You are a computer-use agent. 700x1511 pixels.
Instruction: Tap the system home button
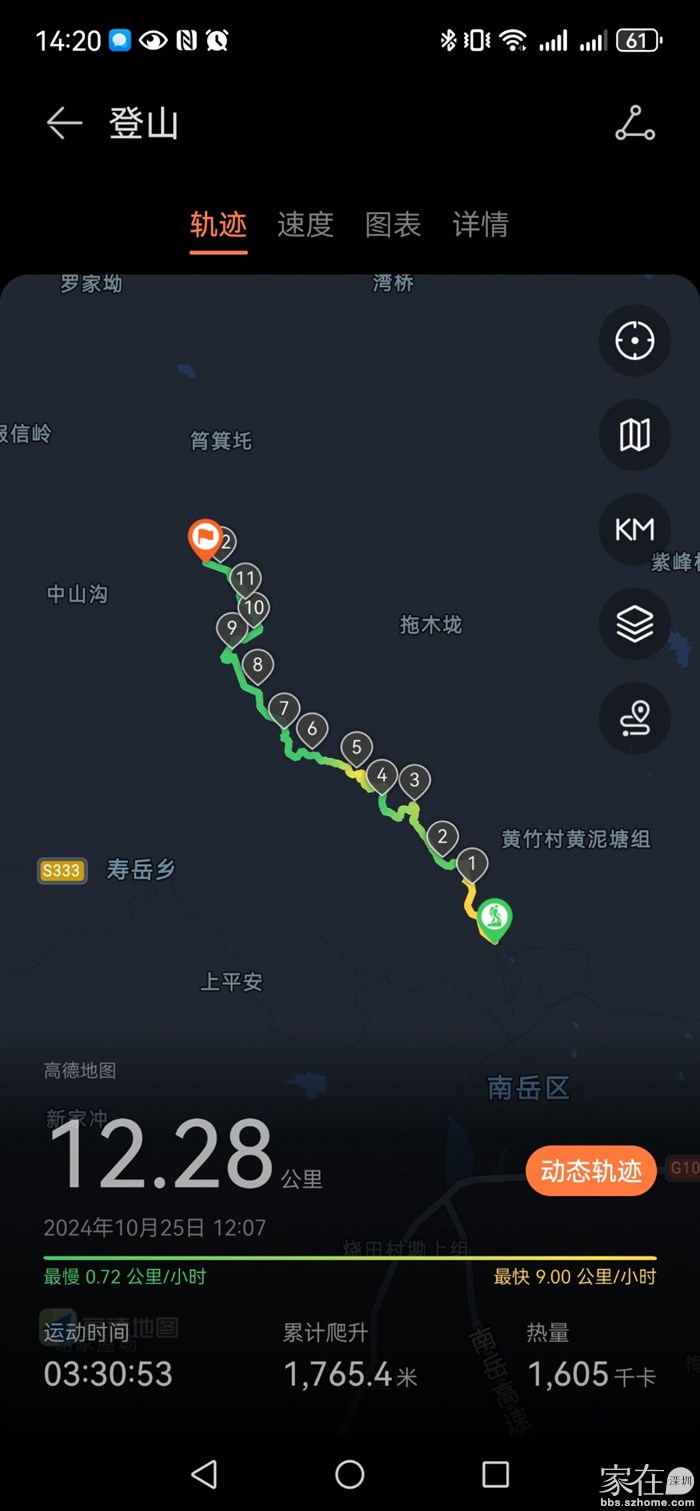point(350,1473)
